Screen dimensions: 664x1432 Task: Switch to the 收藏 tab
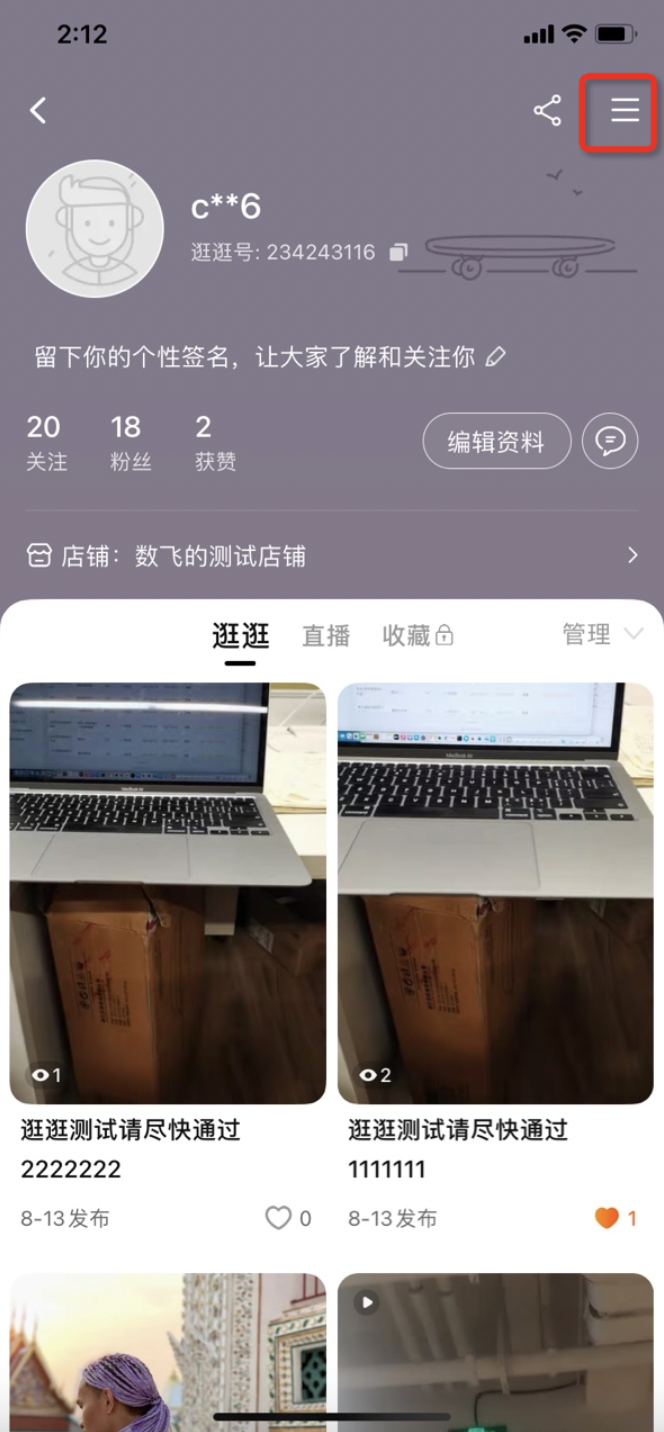(x=416, y=635)
